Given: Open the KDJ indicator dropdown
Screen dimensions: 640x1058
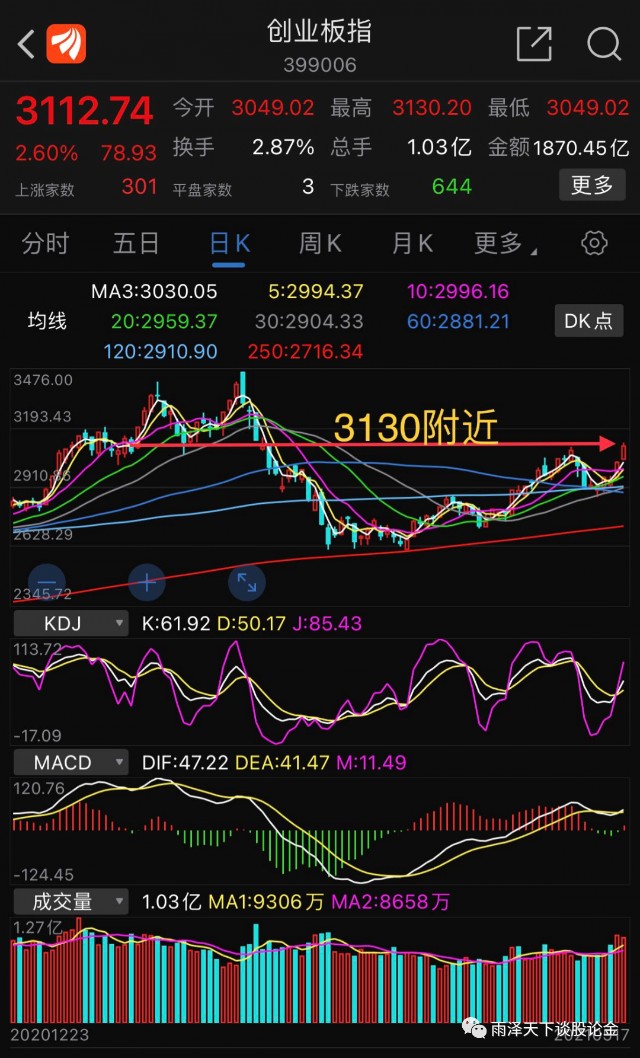Looking at the screenshot, I should coord(71,623).
